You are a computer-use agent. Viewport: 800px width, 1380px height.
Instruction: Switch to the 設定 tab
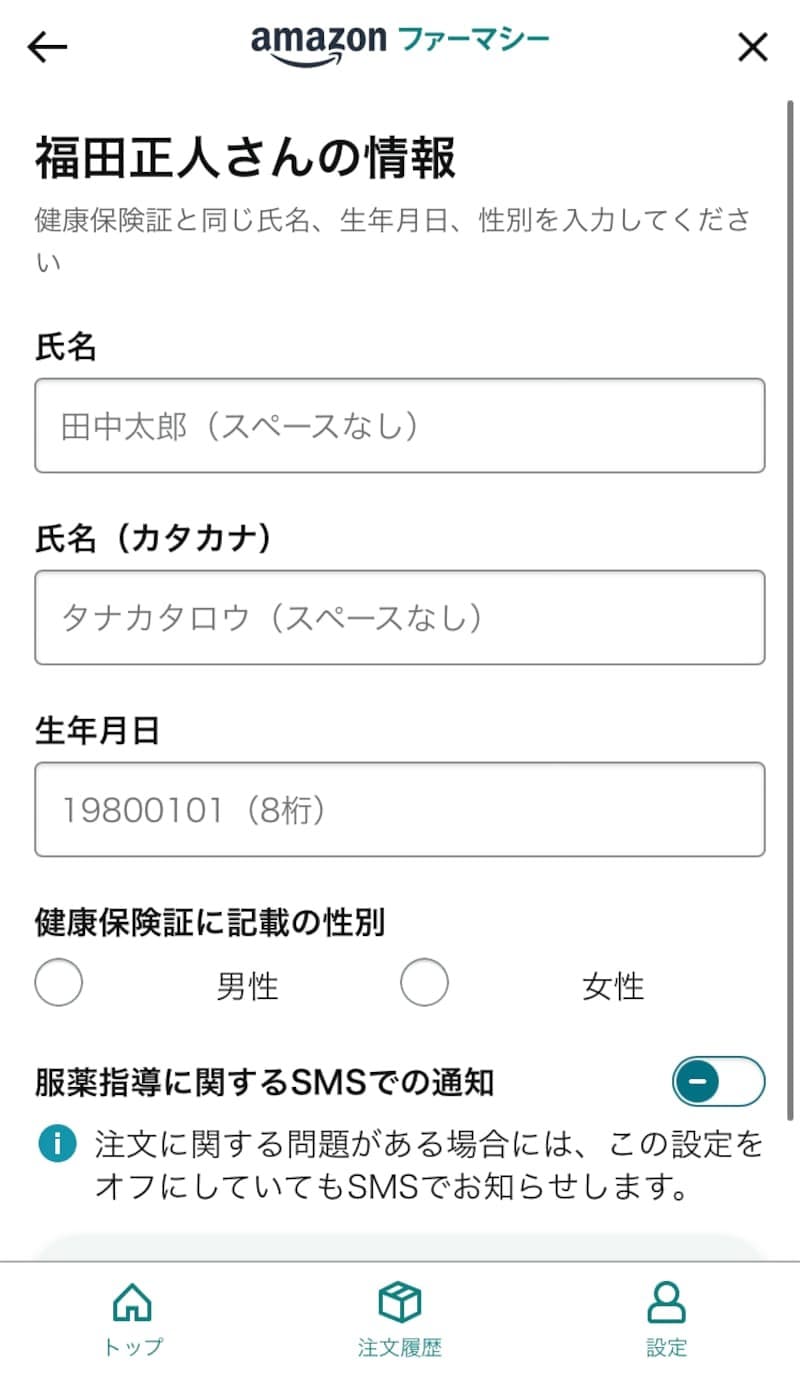(x=666, y=1320)
